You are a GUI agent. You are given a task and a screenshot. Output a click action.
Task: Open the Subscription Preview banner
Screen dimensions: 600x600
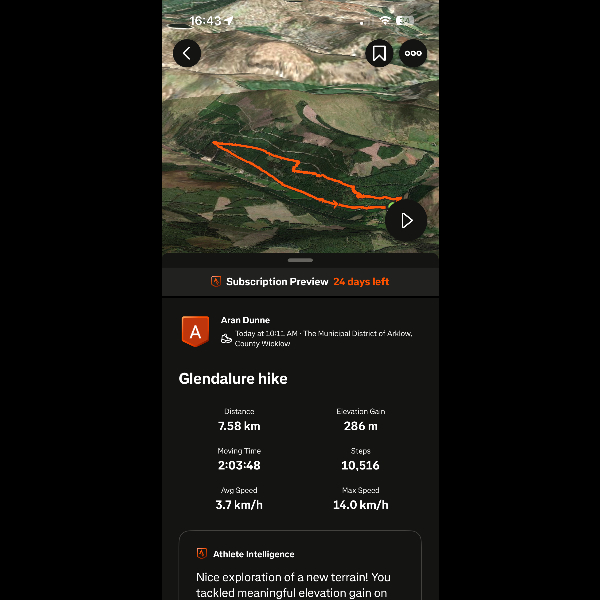pos(300,282)
